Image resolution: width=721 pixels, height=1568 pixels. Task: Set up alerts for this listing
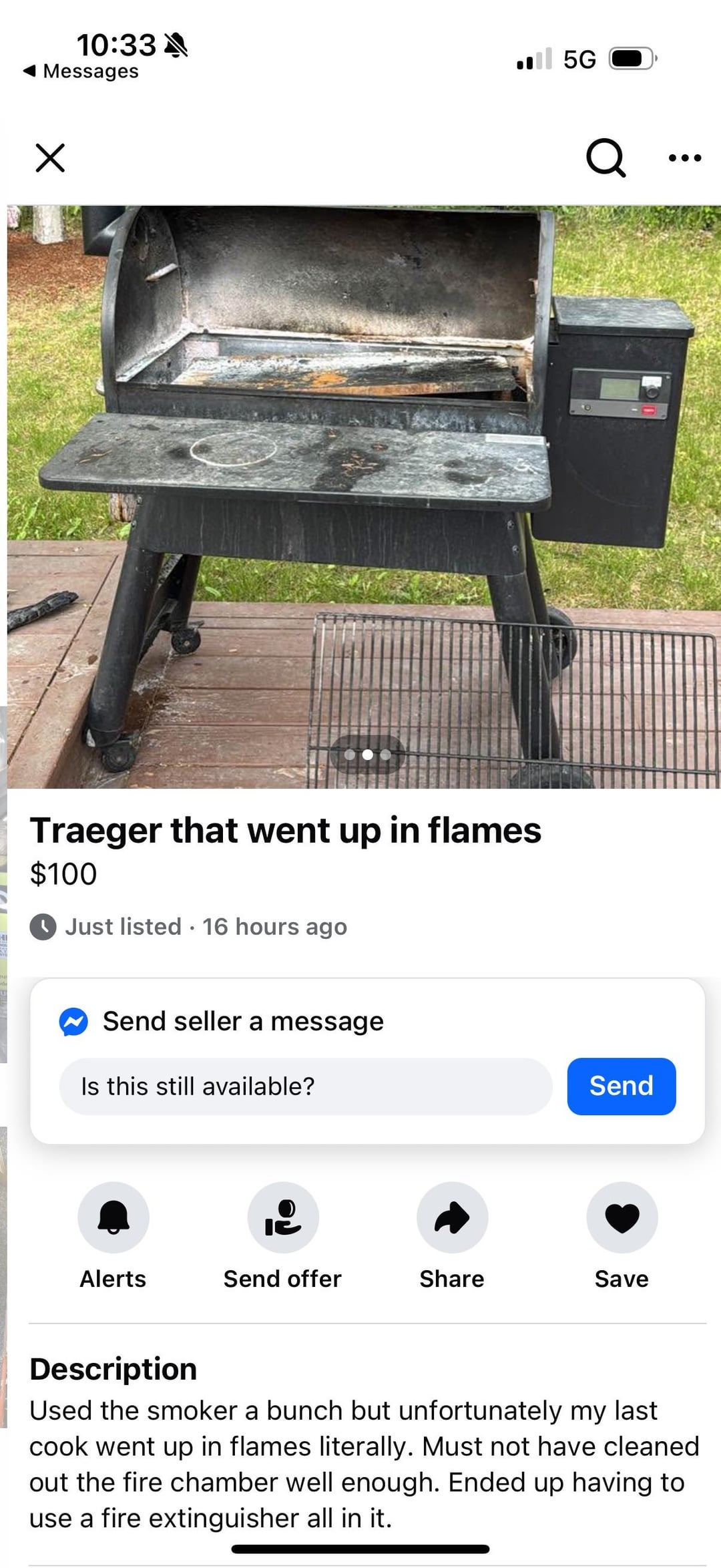point(113,1217)
